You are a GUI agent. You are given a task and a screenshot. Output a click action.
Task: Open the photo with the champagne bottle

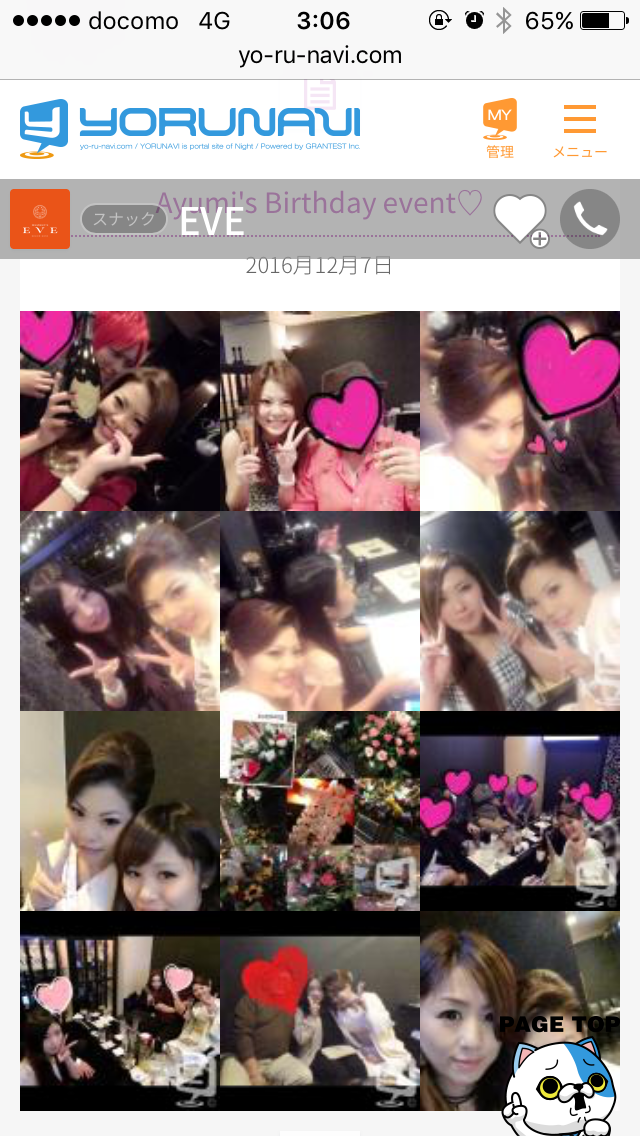120,411
